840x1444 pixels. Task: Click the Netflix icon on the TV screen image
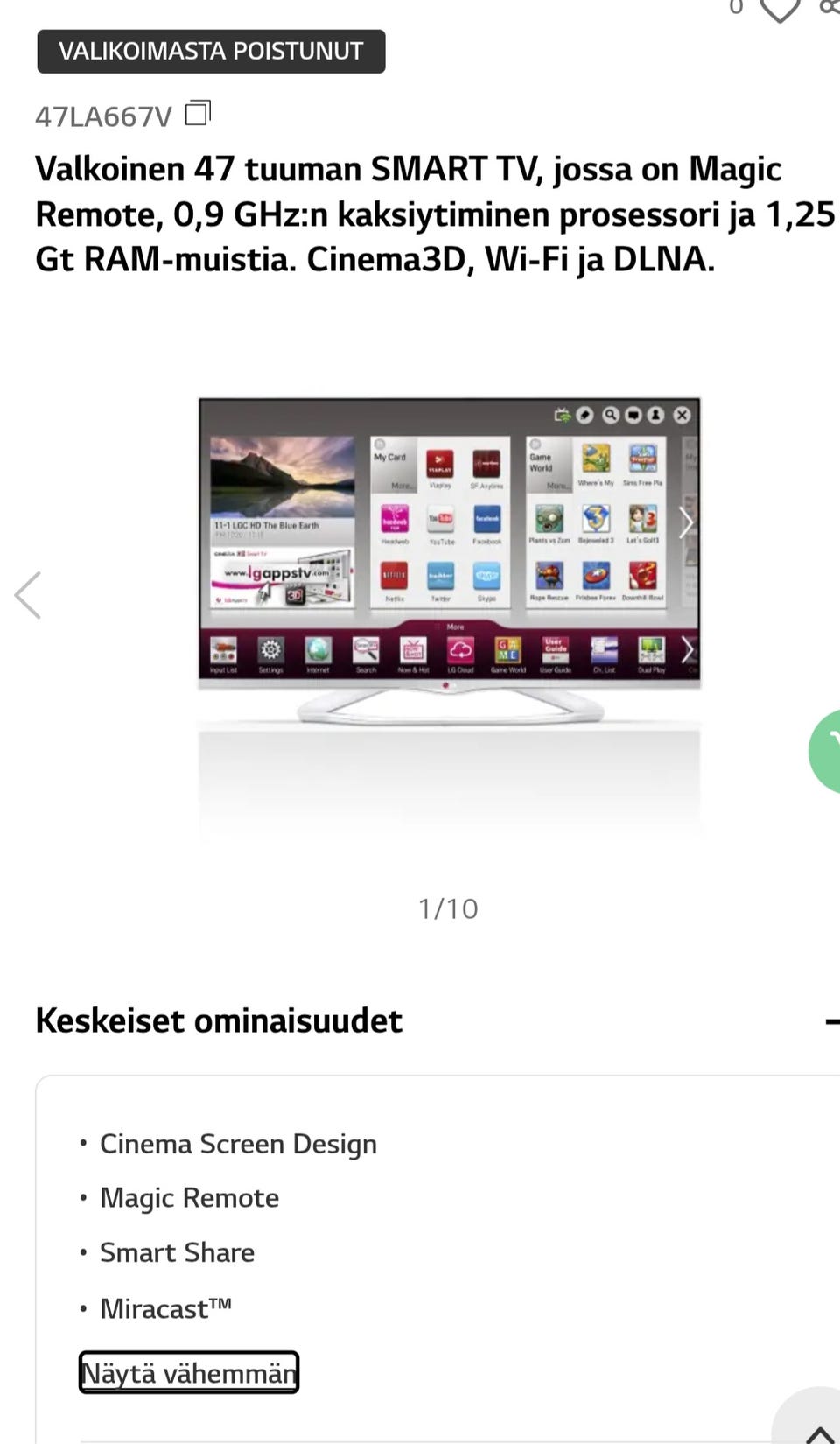pos(395,576)
